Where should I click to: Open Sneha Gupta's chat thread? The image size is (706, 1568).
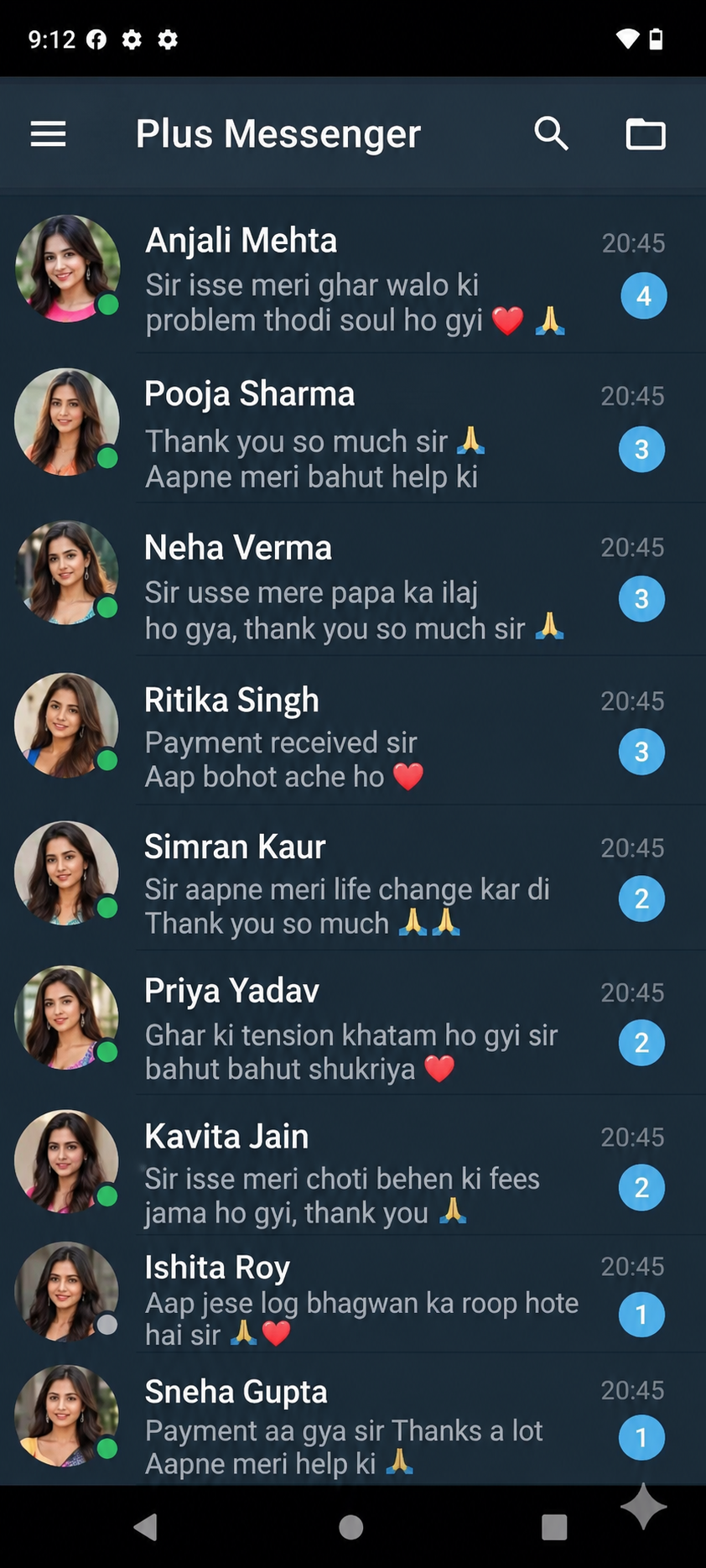[353, 1420]
